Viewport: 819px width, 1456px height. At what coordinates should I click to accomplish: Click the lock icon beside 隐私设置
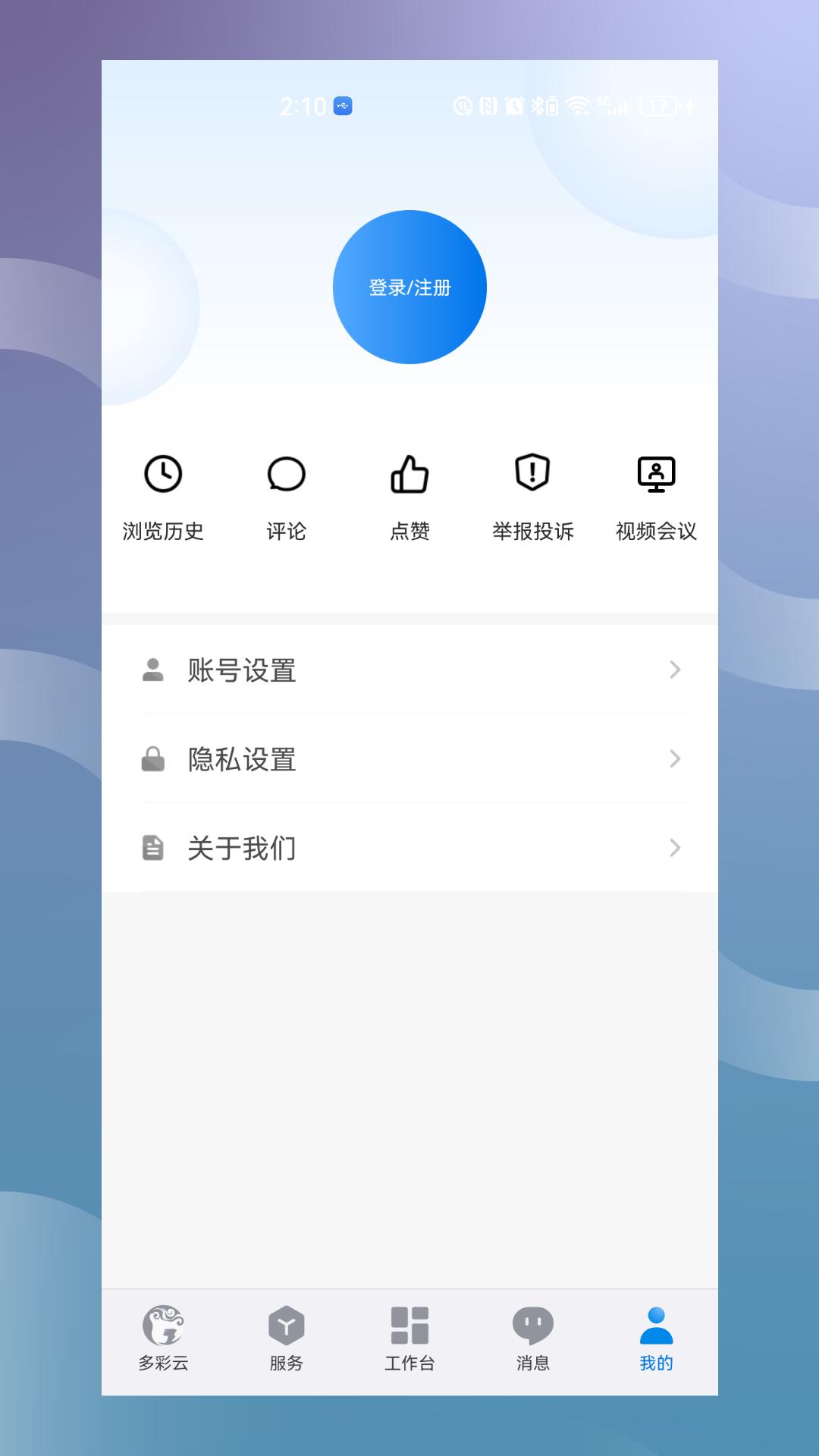pos(154,759)
